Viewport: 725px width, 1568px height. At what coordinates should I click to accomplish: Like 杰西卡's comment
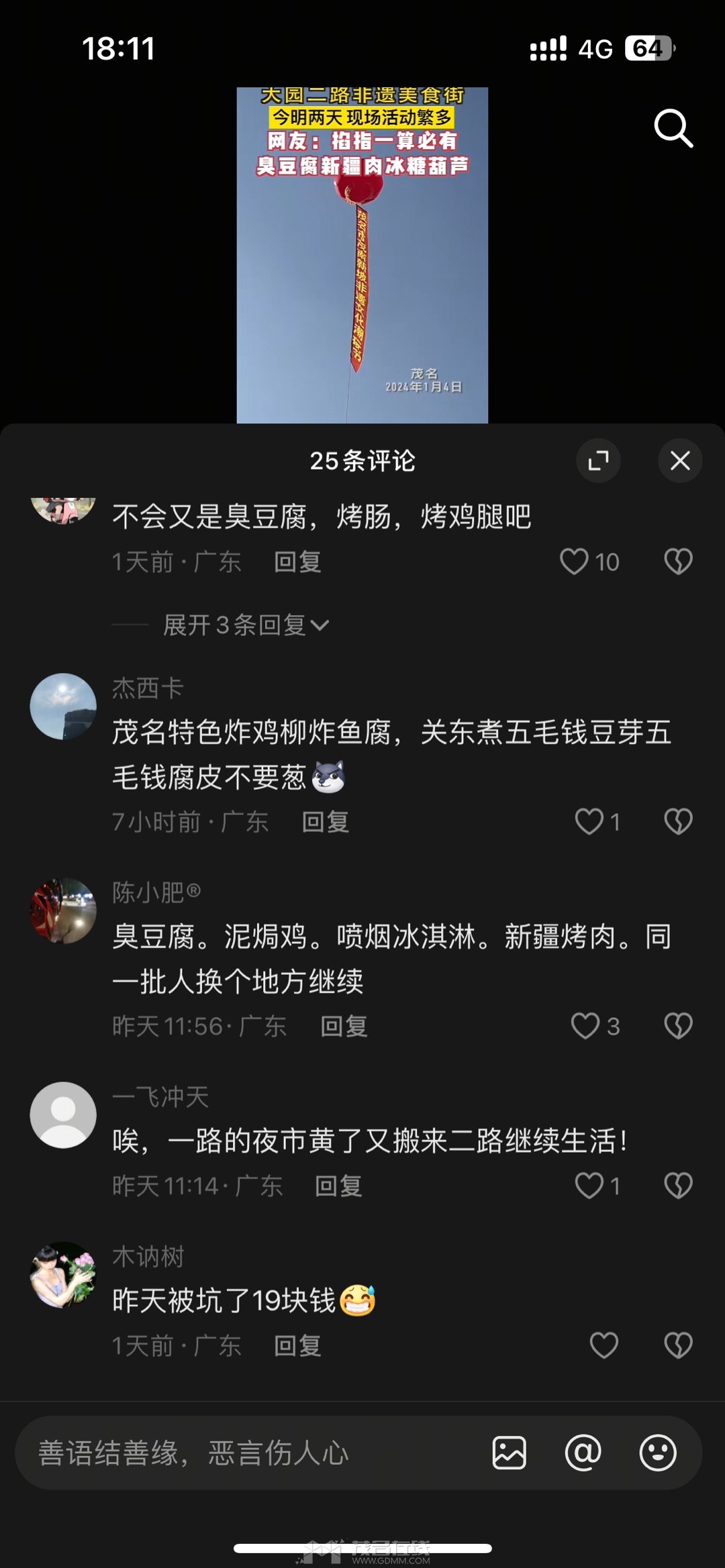pos(589,822)
